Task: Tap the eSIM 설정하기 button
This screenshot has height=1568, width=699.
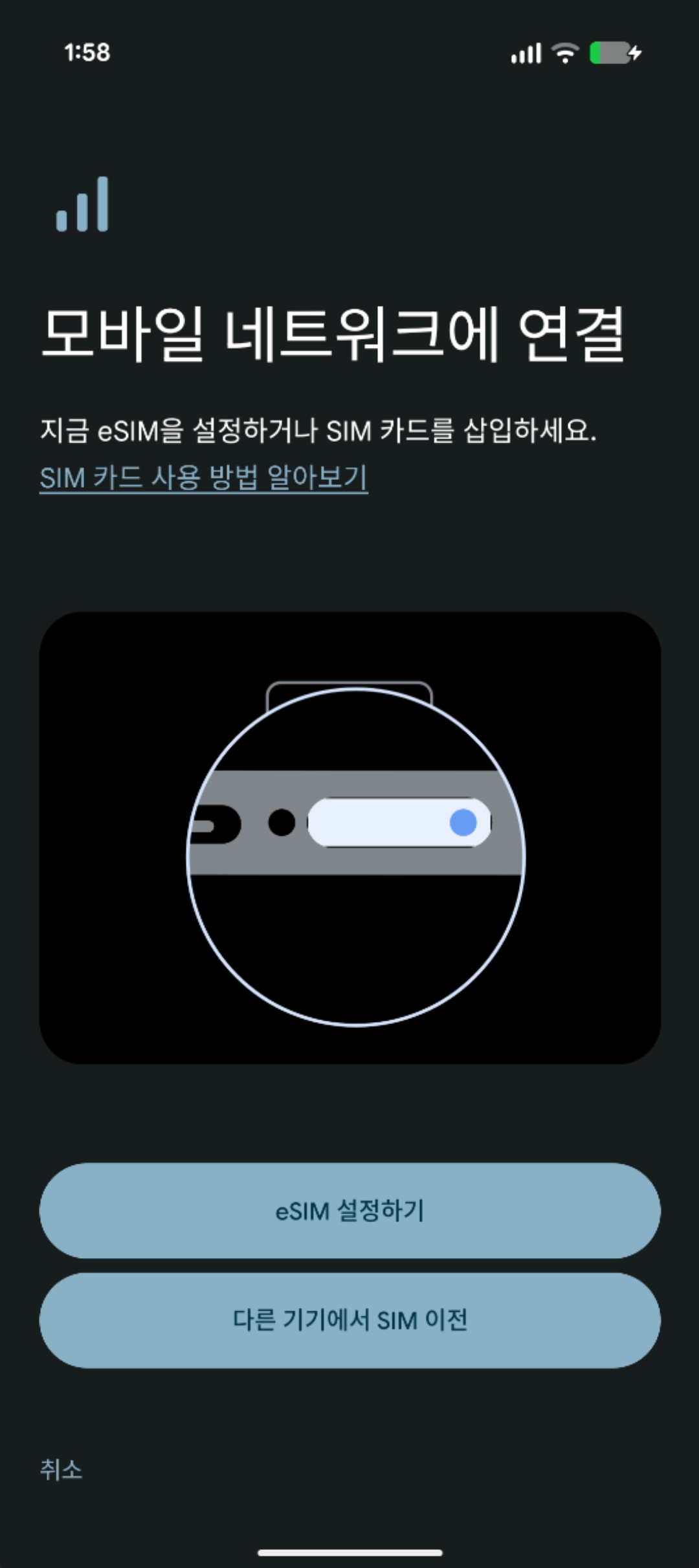Action: [349, 1210]
